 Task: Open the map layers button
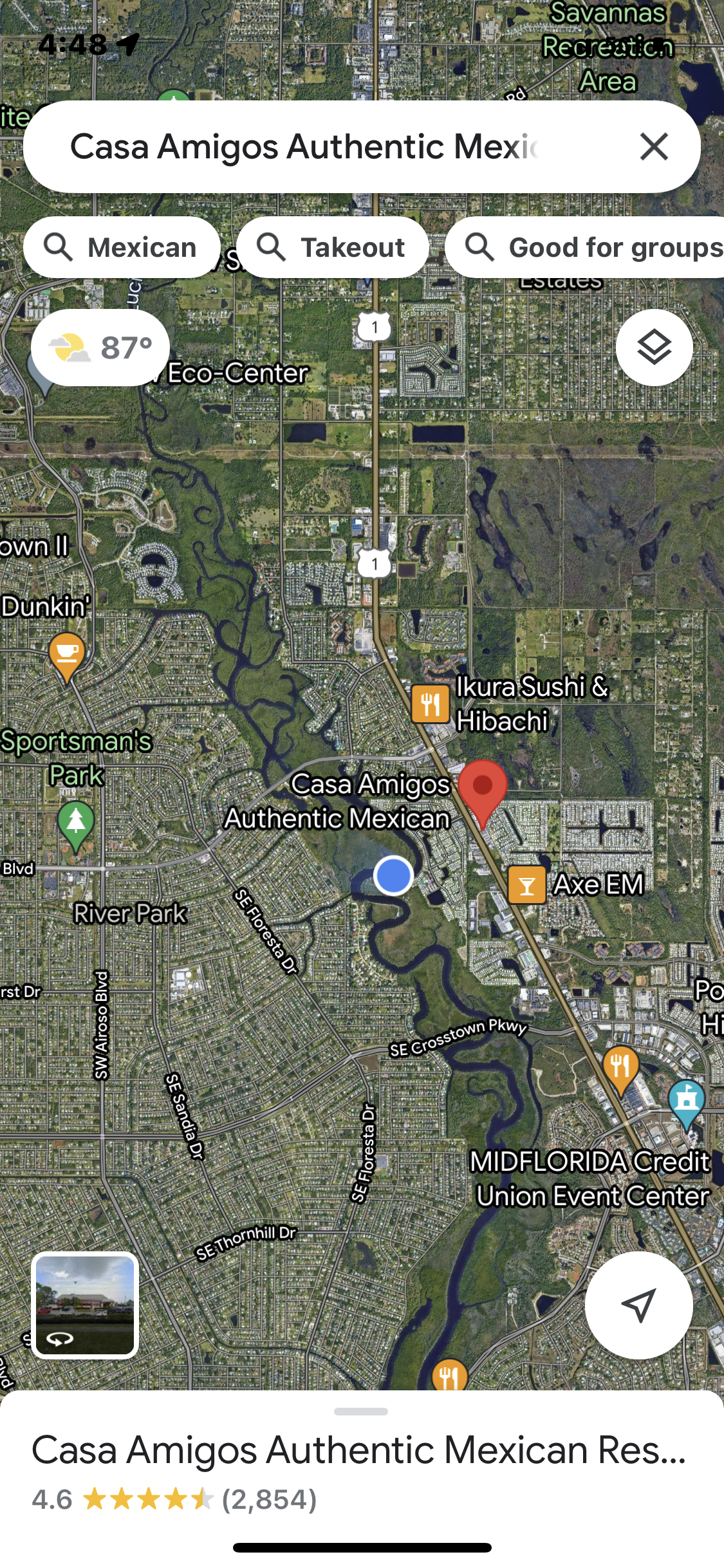tap(654, 348)
